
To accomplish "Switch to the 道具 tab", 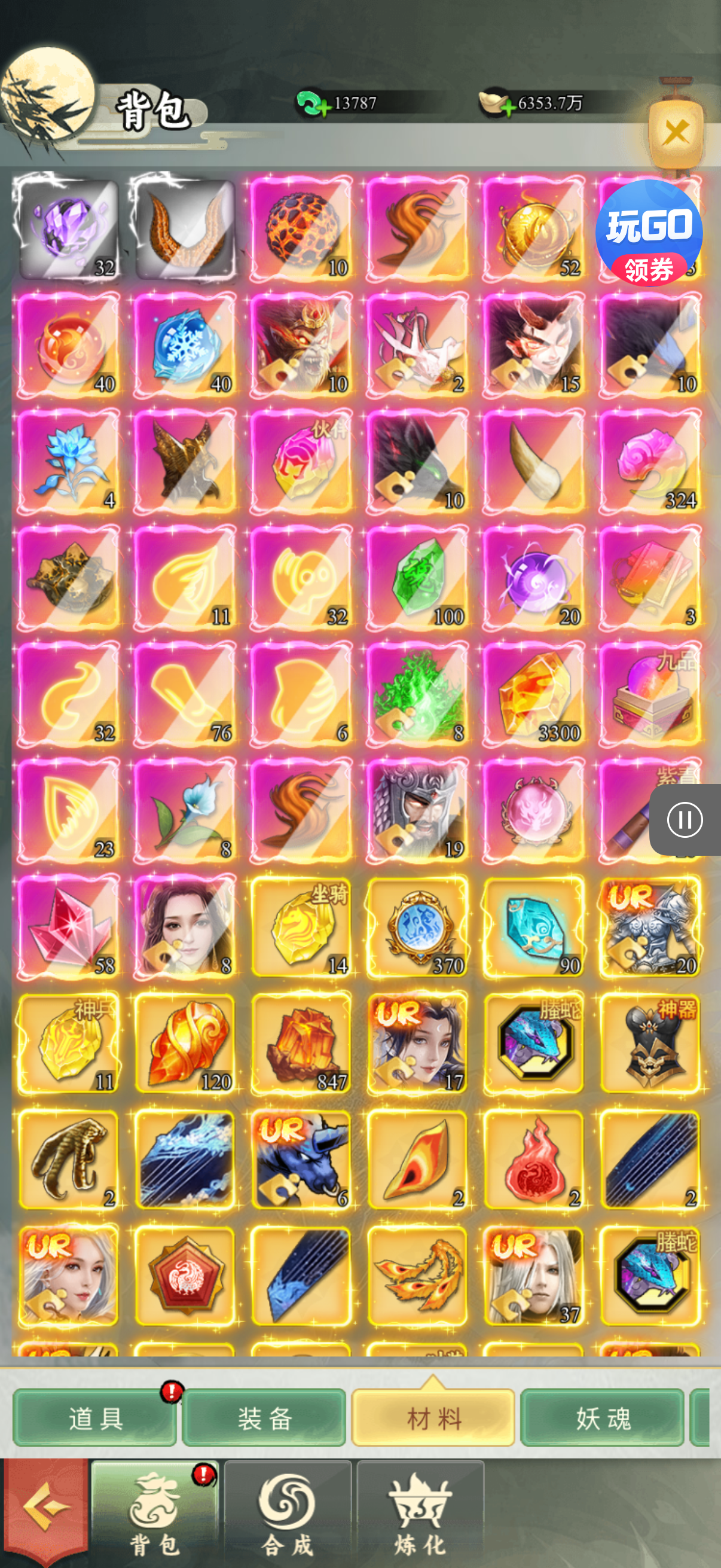I will pyautogui.click(x=95, y=1418).
